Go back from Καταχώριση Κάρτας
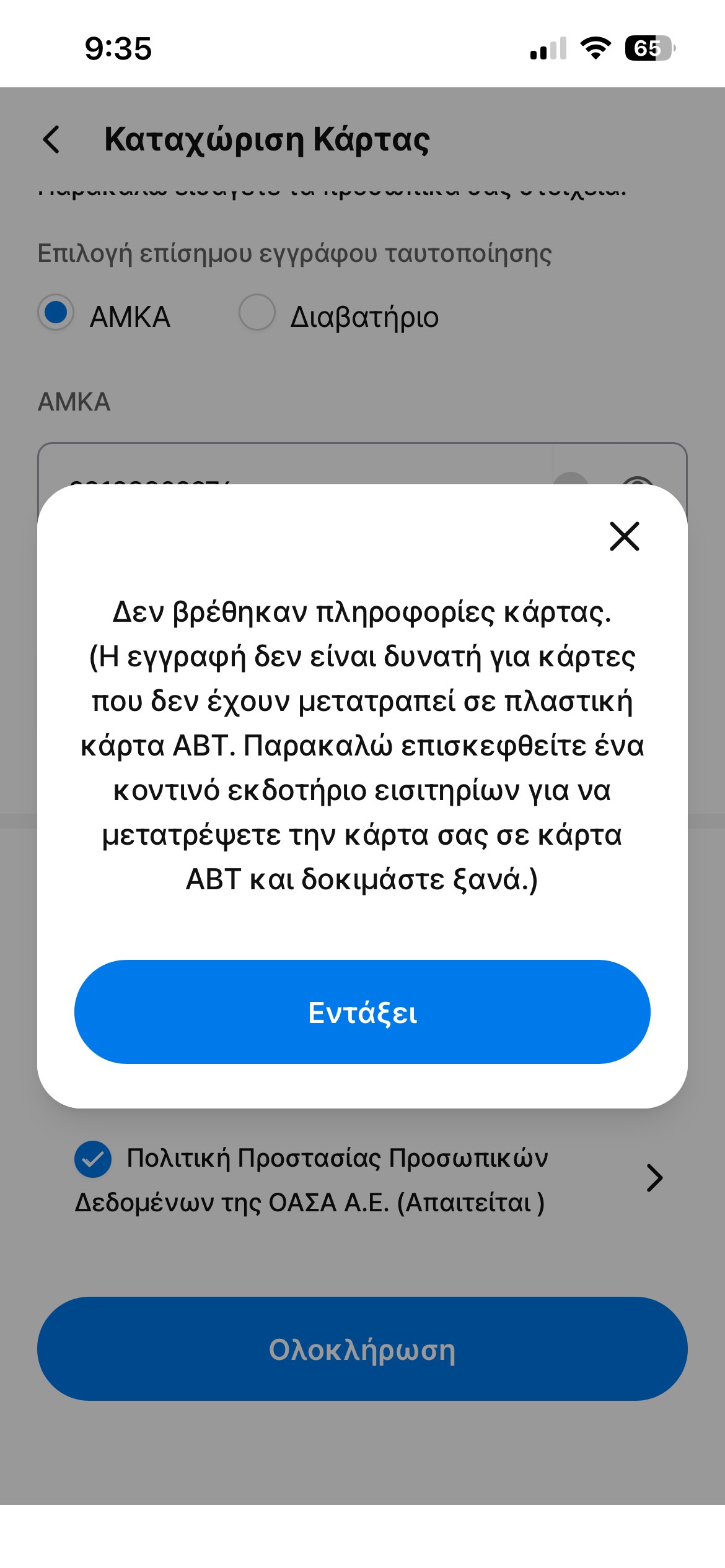 (x=52, y=139)
